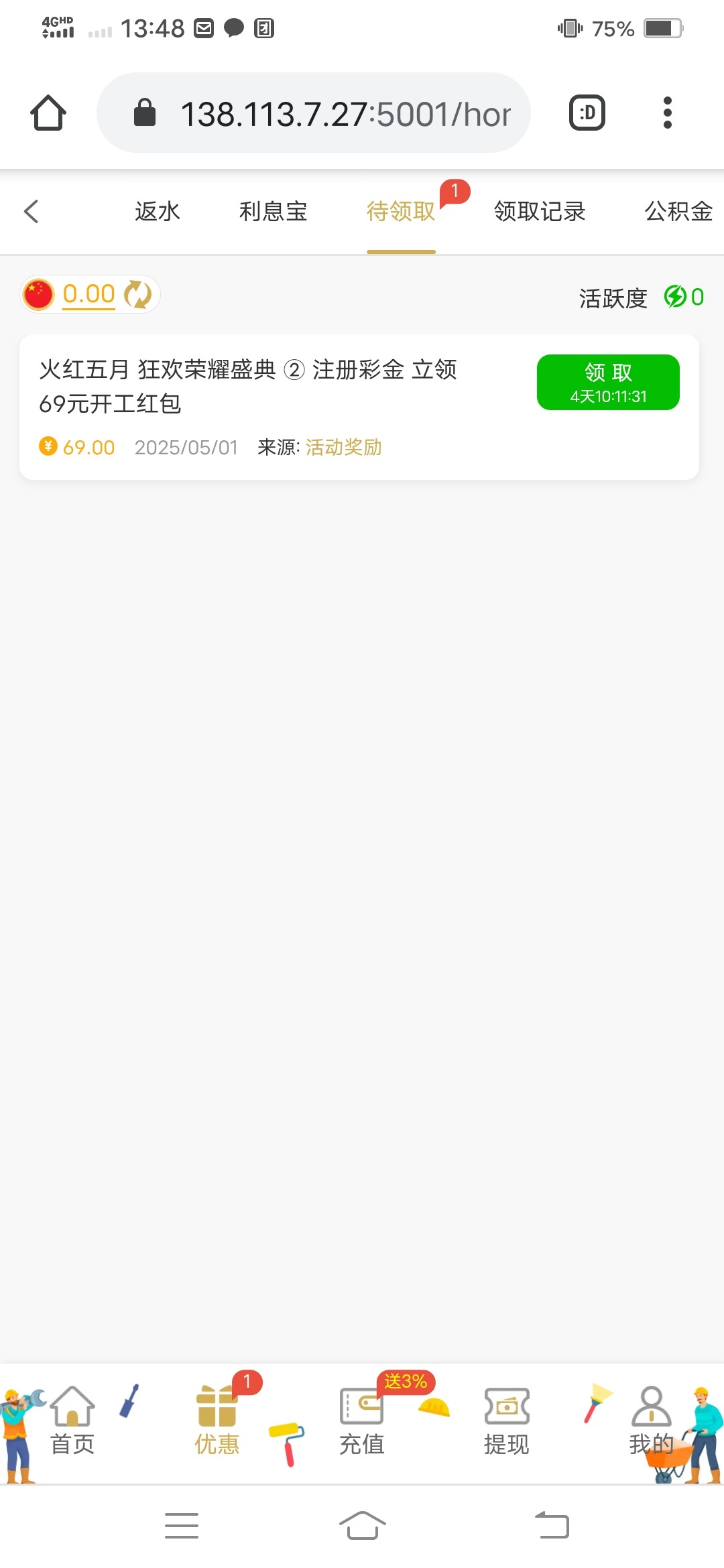Switch to the 利息宝 tab
This screenshot has width=724, height=1568.
tap(274, 212)
